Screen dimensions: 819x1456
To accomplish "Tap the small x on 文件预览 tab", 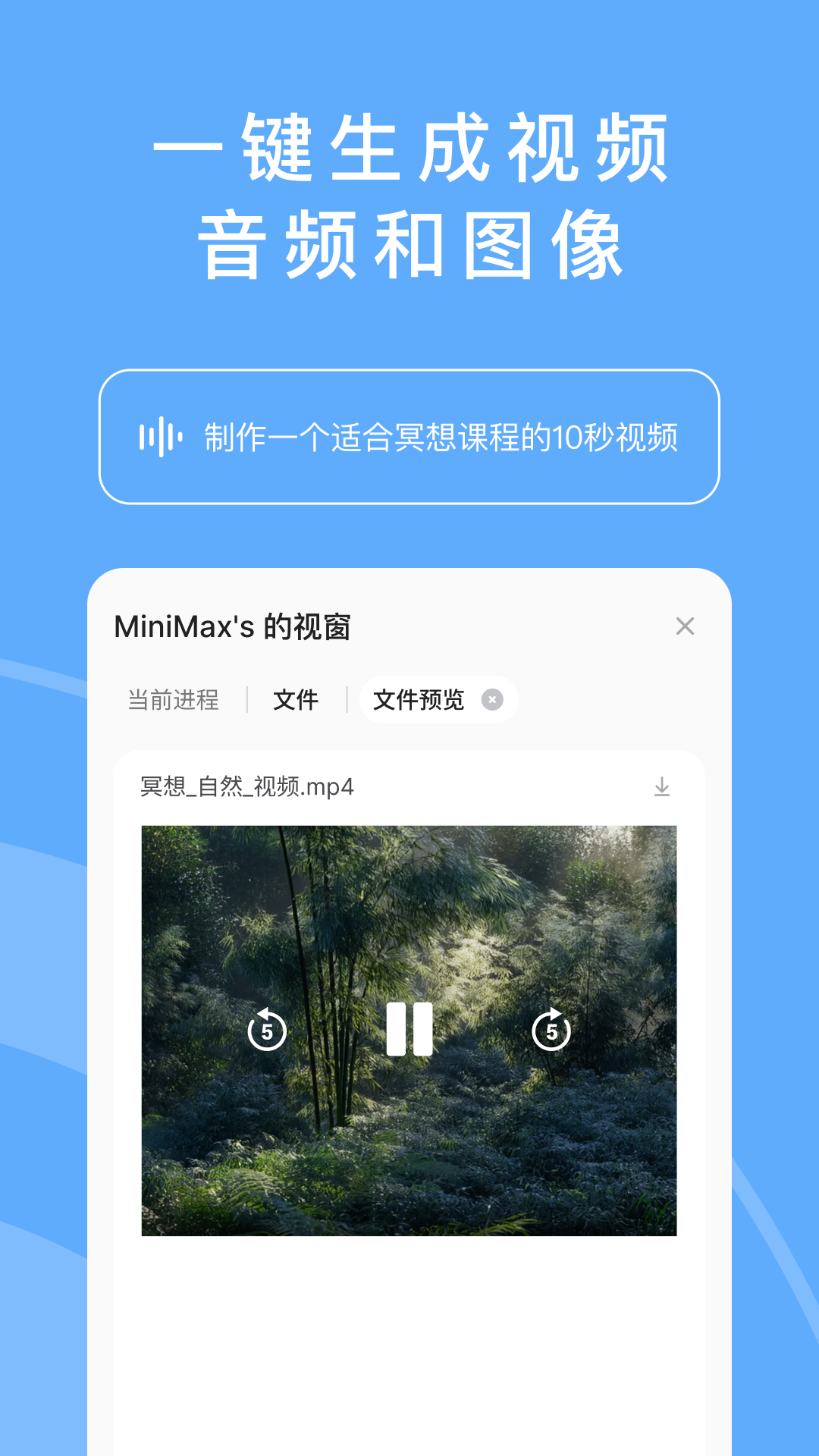I will tap(492, 700).
